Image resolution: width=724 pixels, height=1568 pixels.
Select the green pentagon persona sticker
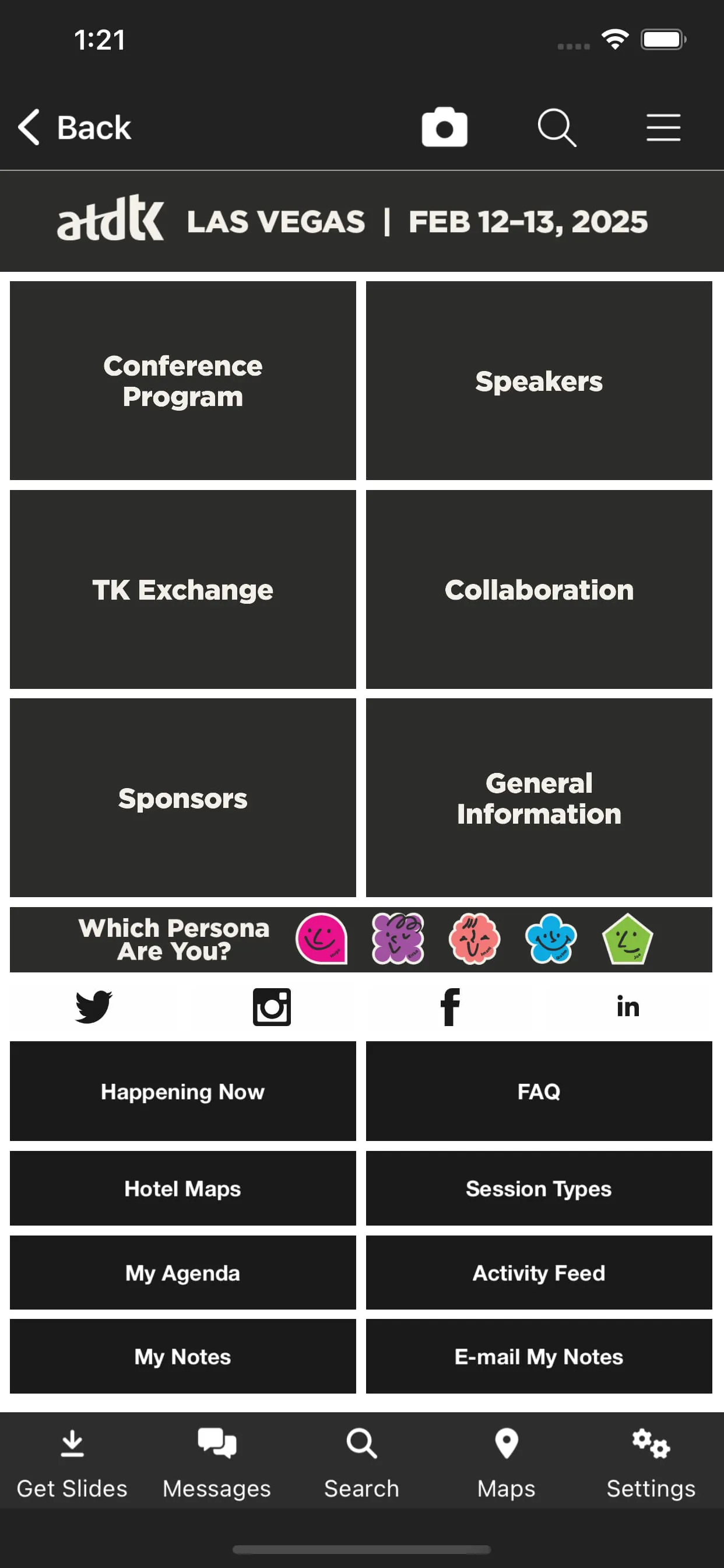click(628, 940)
